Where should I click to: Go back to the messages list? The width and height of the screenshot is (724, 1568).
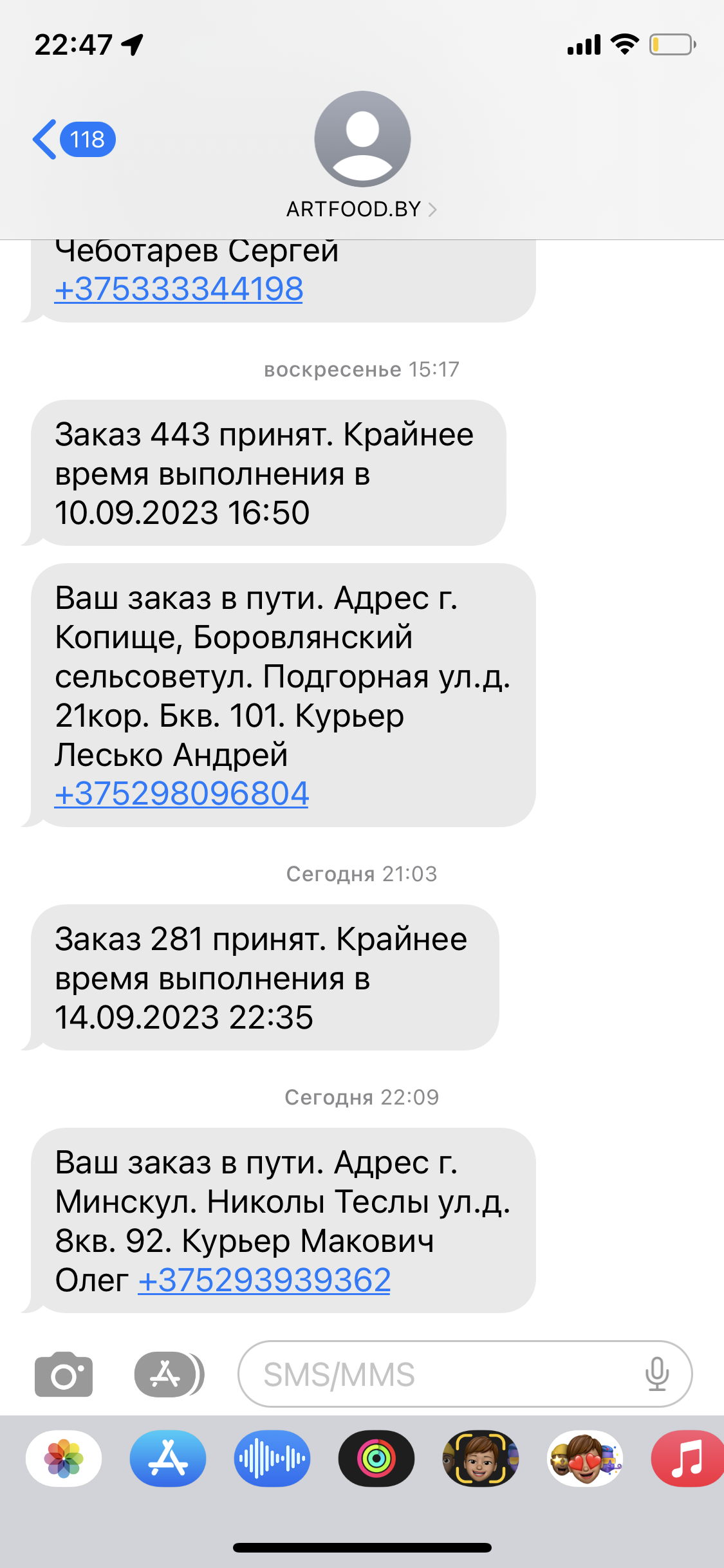pyautogui.click(x=72, y=139)
